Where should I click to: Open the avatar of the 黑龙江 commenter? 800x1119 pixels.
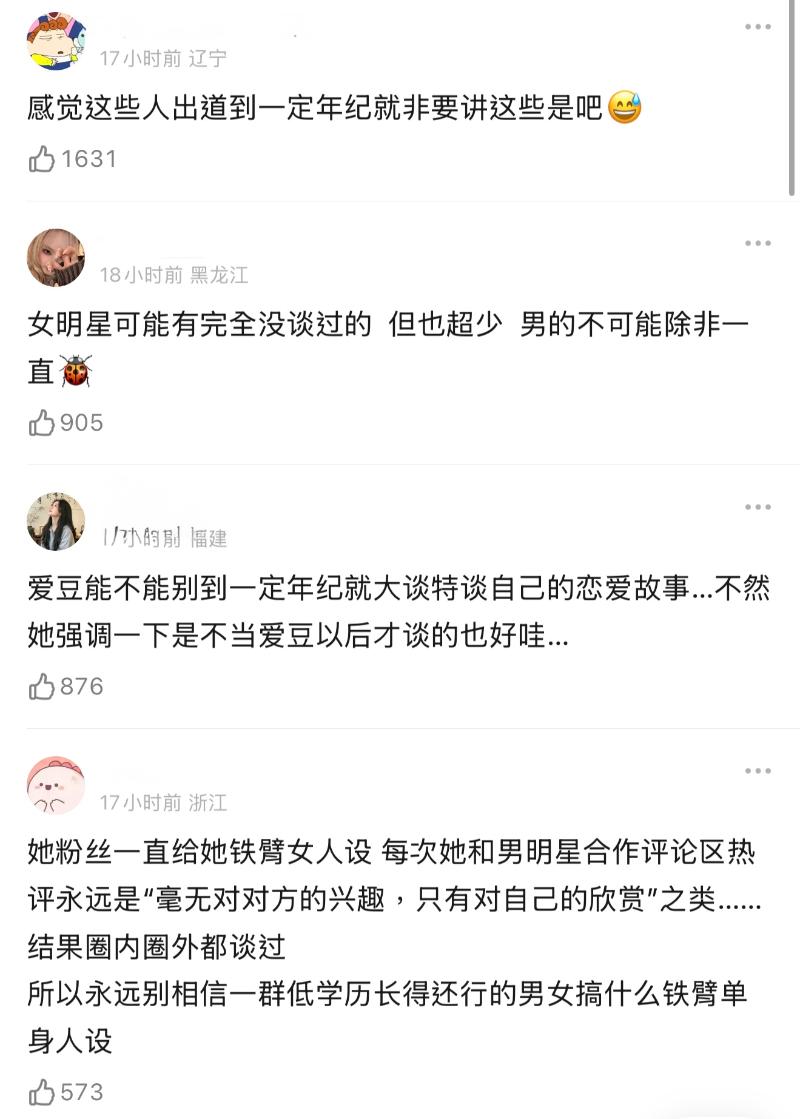(x=56, y=258)
